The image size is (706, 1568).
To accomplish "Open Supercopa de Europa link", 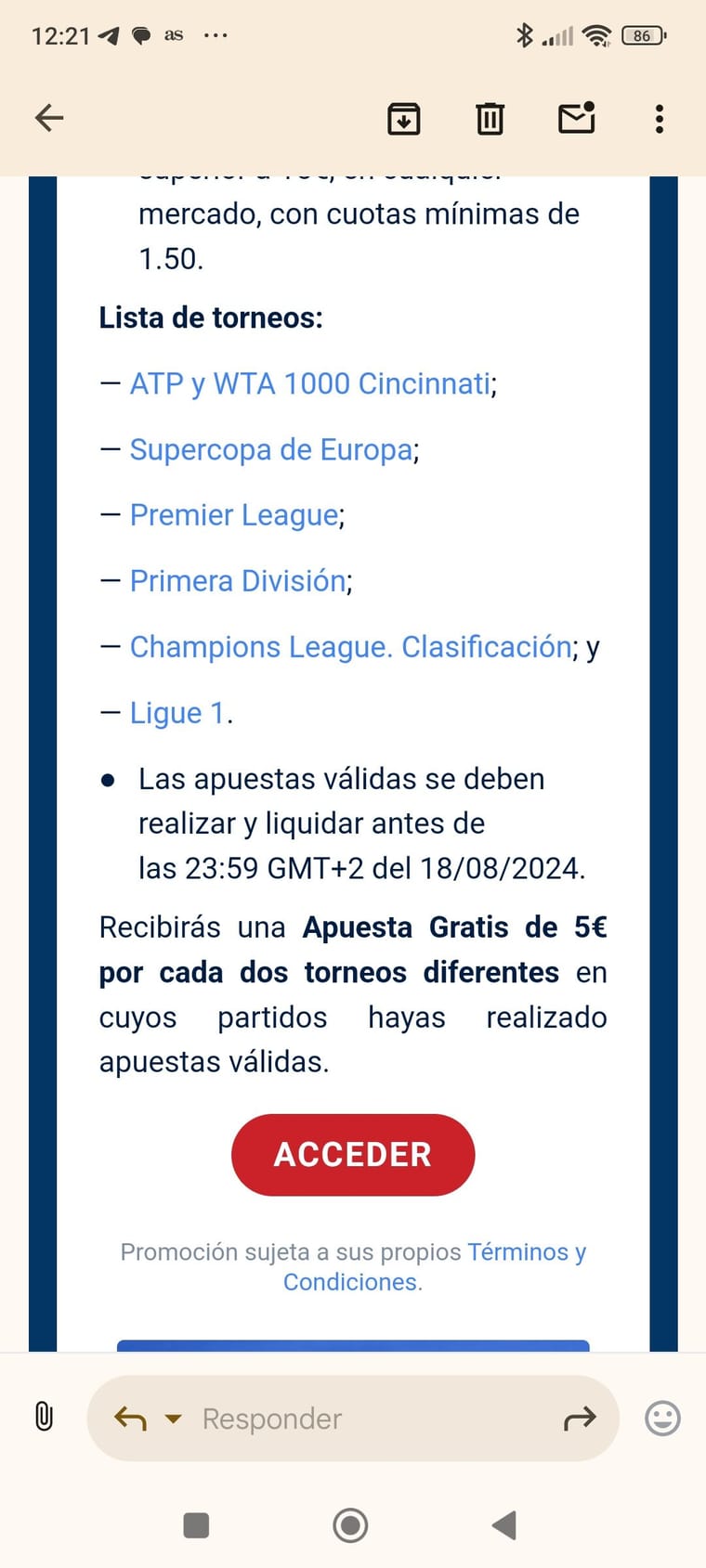I will [x=270, y=449].
